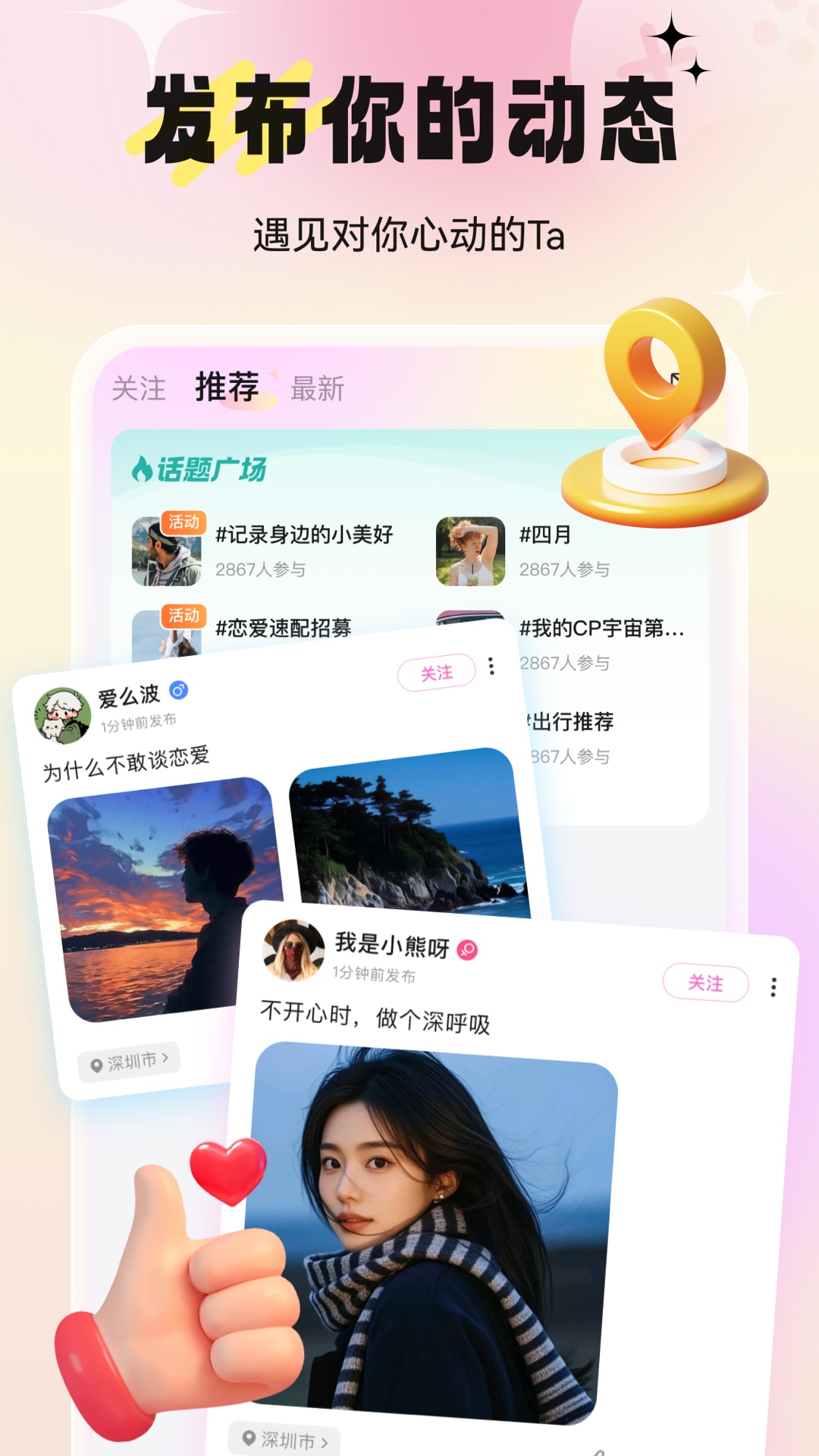Click the flame icon beside 话题广场
This screenshot has height=1456, width=819.
point(143,468)
